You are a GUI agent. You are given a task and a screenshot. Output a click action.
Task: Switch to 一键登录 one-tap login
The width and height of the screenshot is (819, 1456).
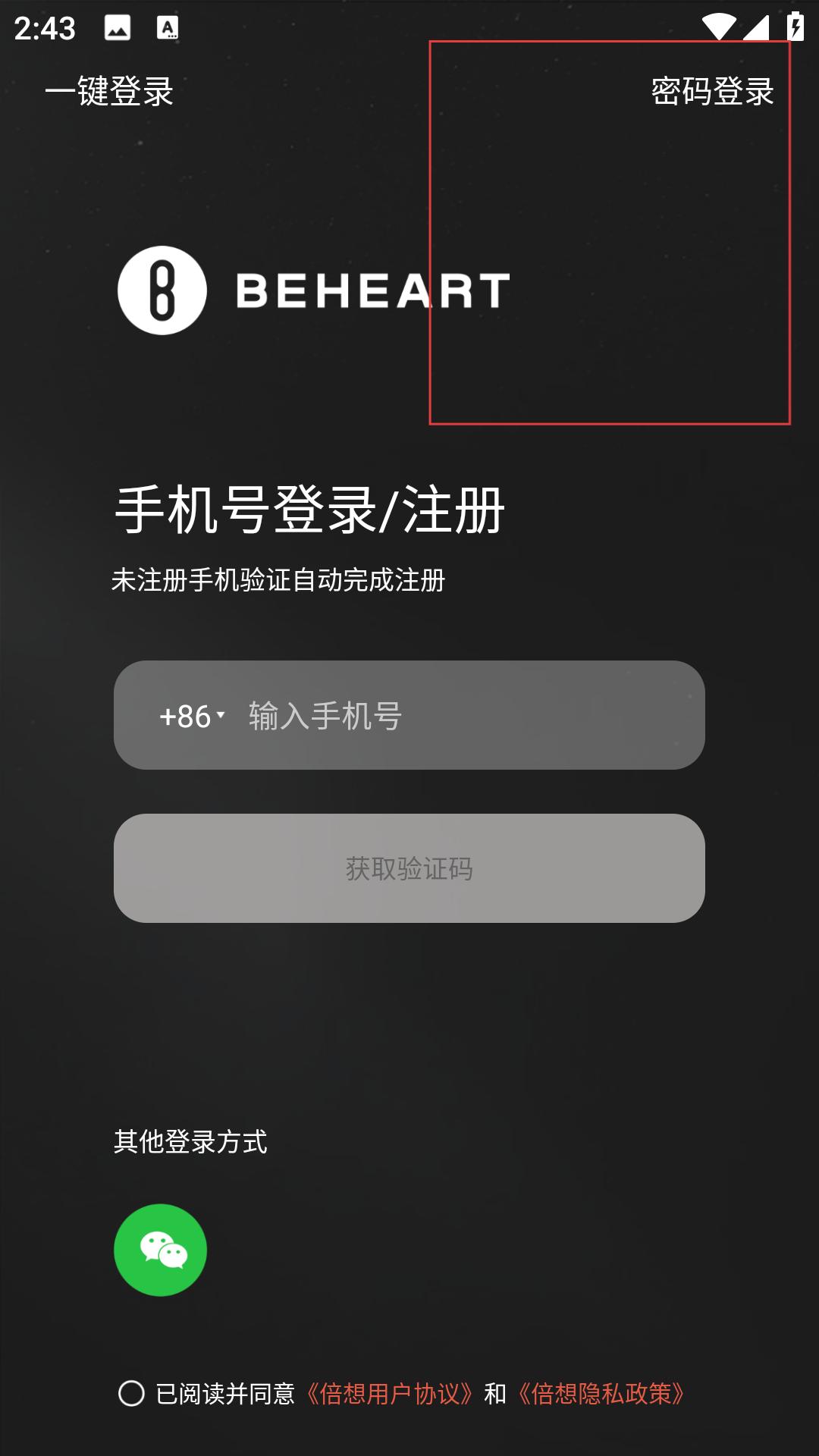[x=109, y=92]
